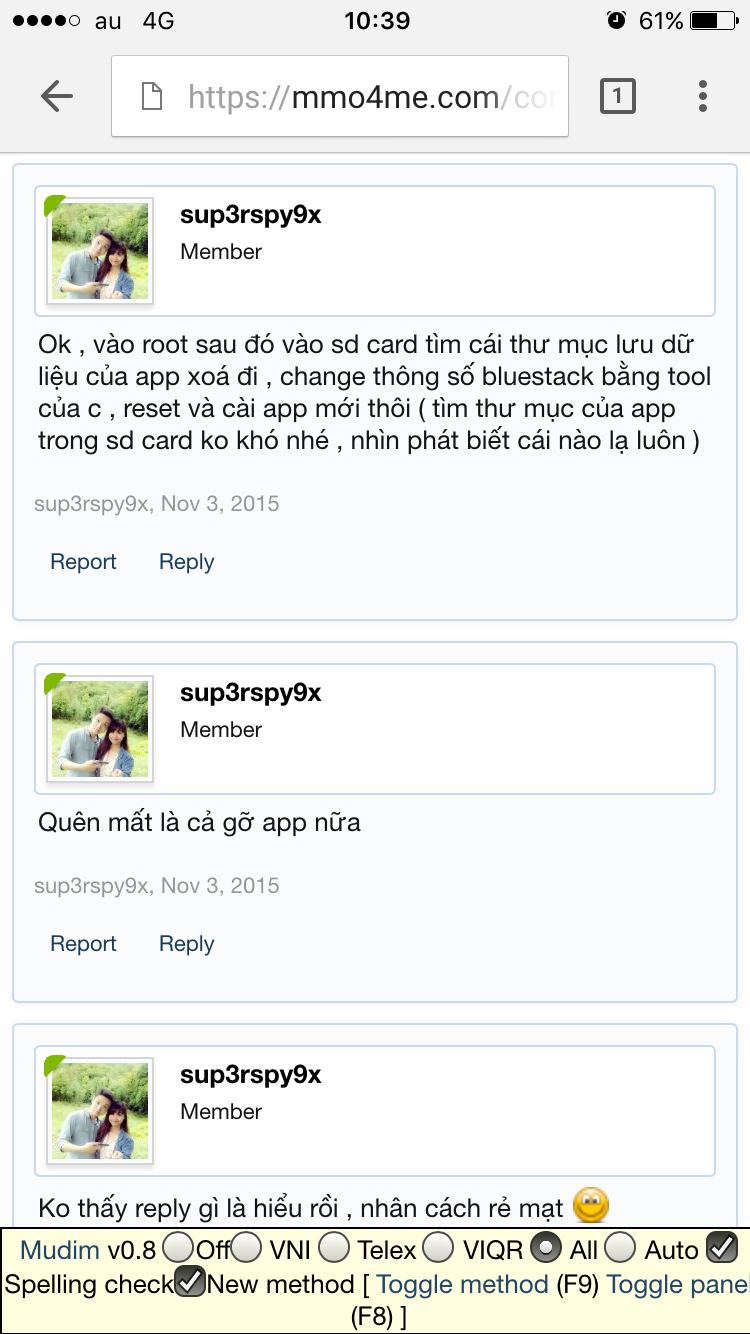750x1334 pixels.
Task: Reply to the 'Quên mất là cả gỡ app' post
Action: point(186,944)
